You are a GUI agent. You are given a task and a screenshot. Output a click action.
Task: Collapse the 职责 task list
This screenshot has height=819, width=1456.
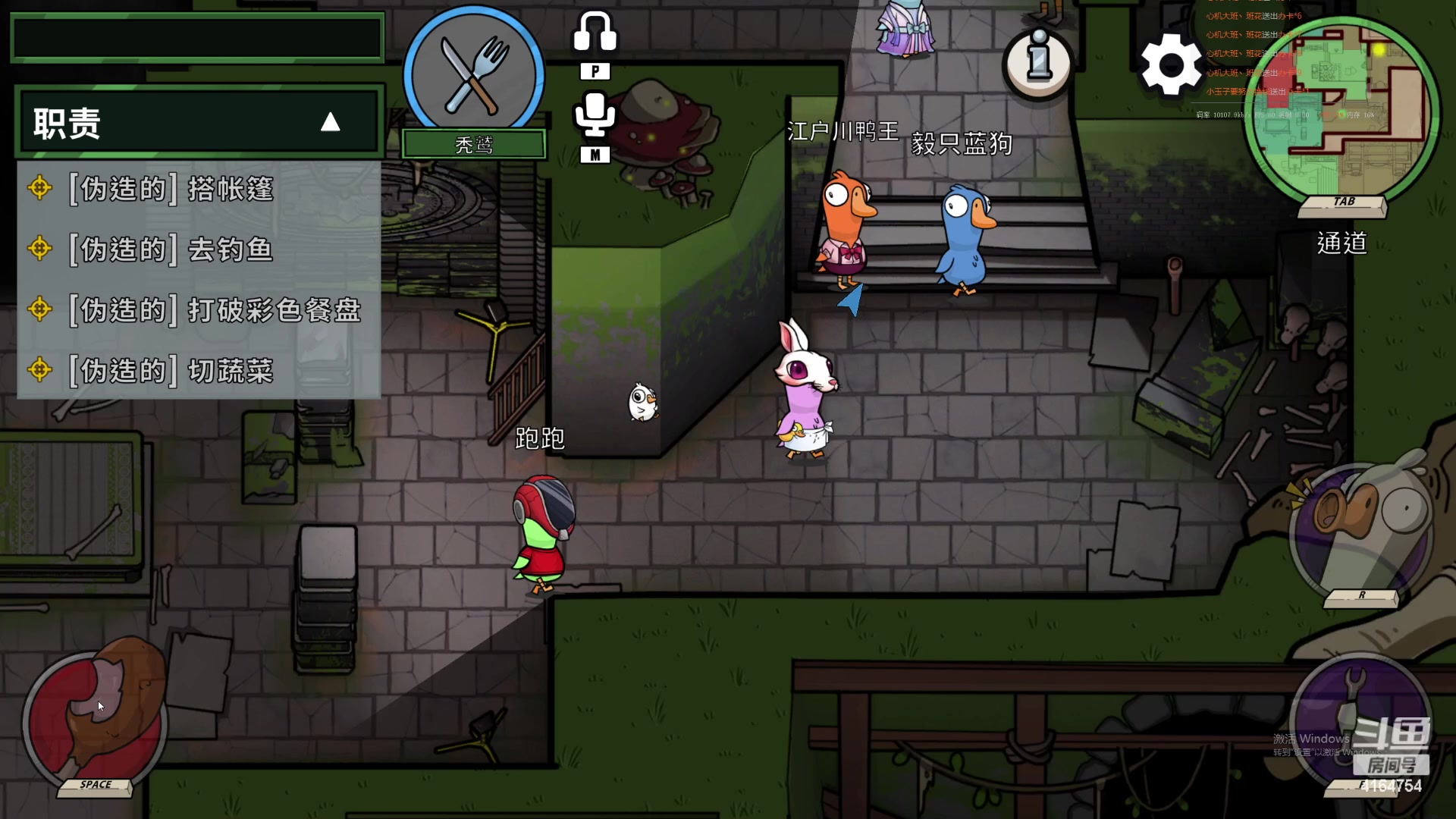(x=330, y=122)
